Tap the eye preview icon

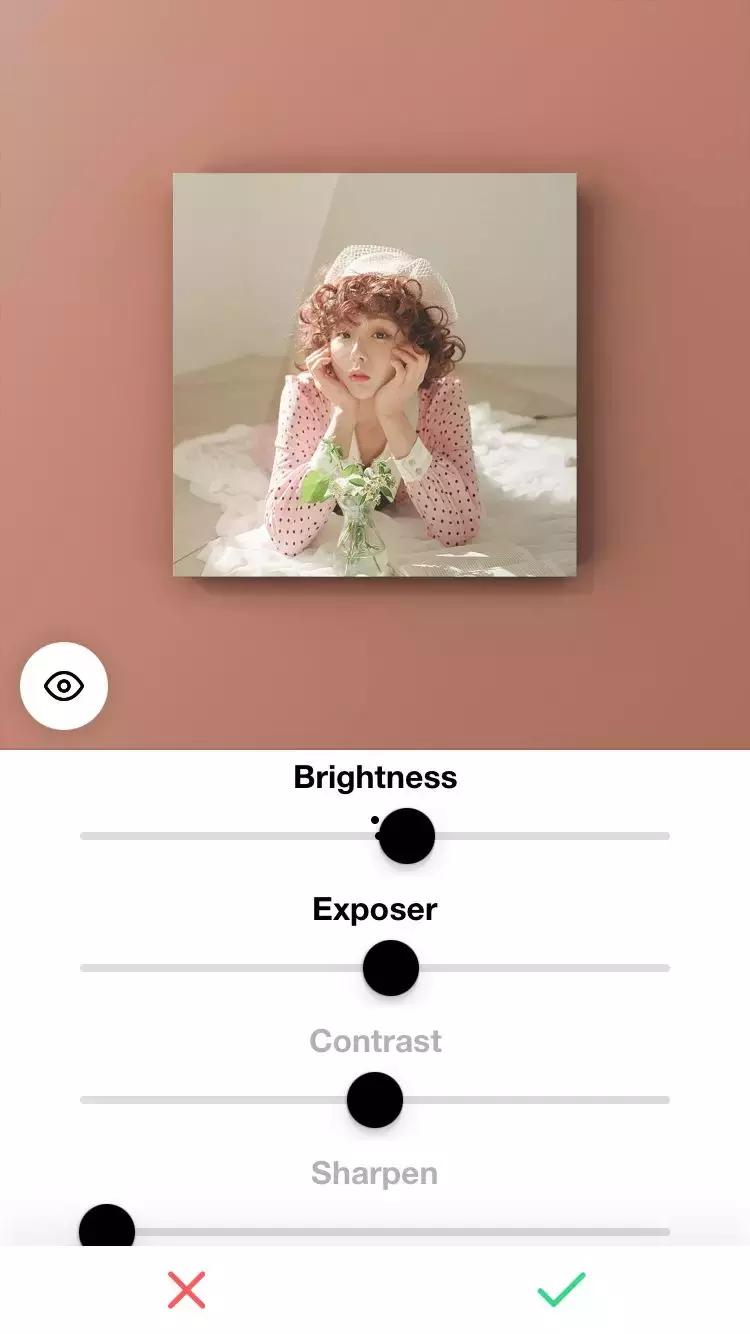tap(64, 686)
